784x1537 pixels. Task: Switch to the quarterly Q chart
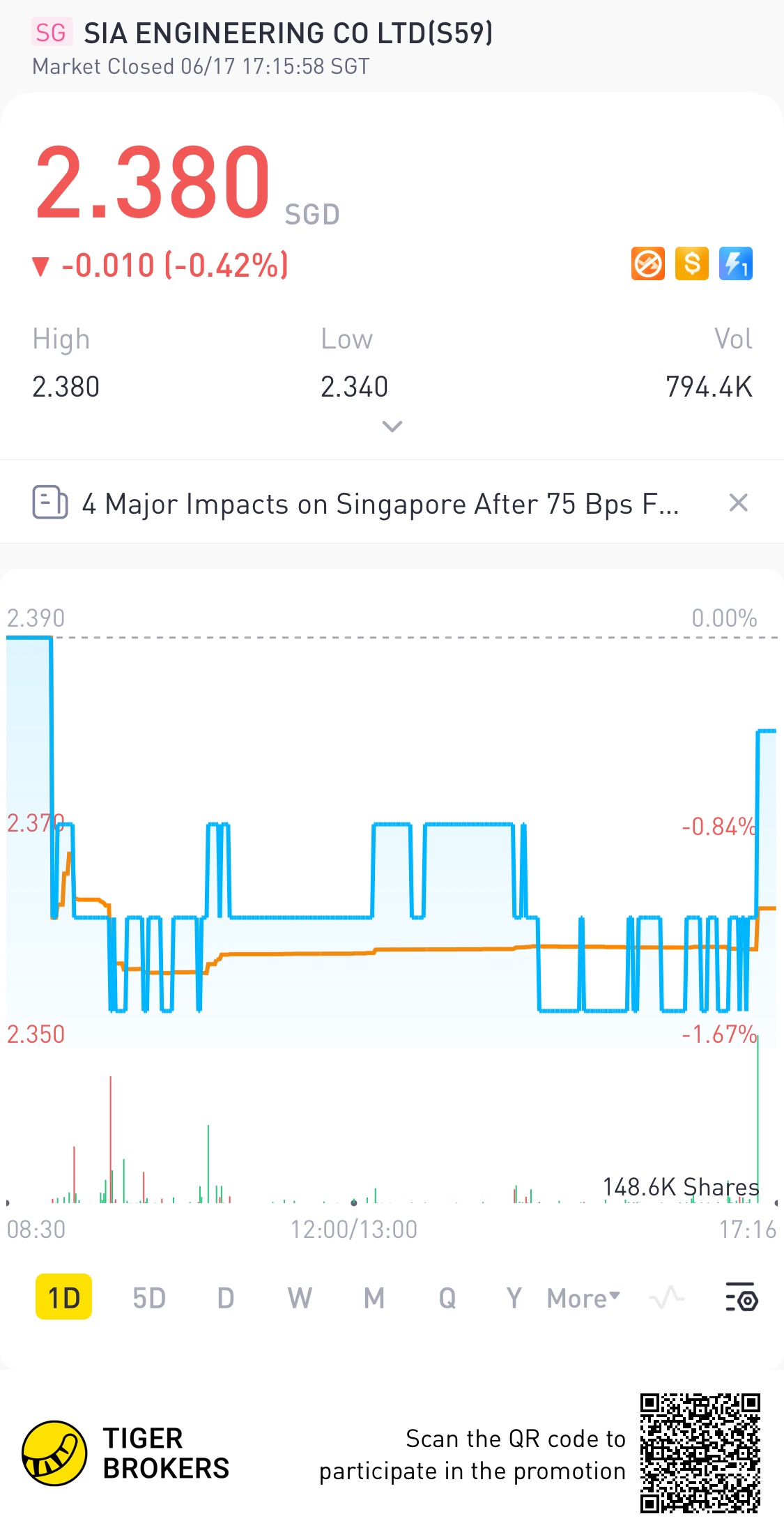click(447, 1298)
